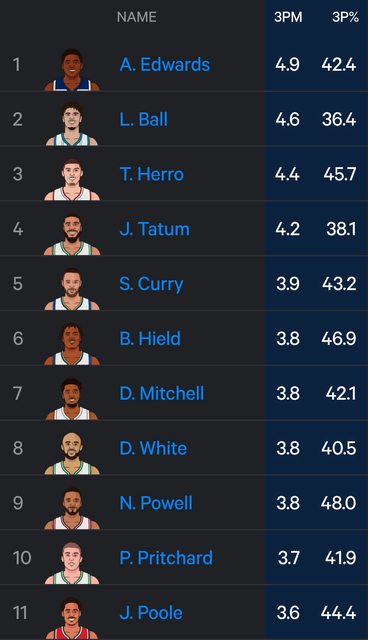View T. Herro's profile
368x640 pixels.
coord(152,174)
